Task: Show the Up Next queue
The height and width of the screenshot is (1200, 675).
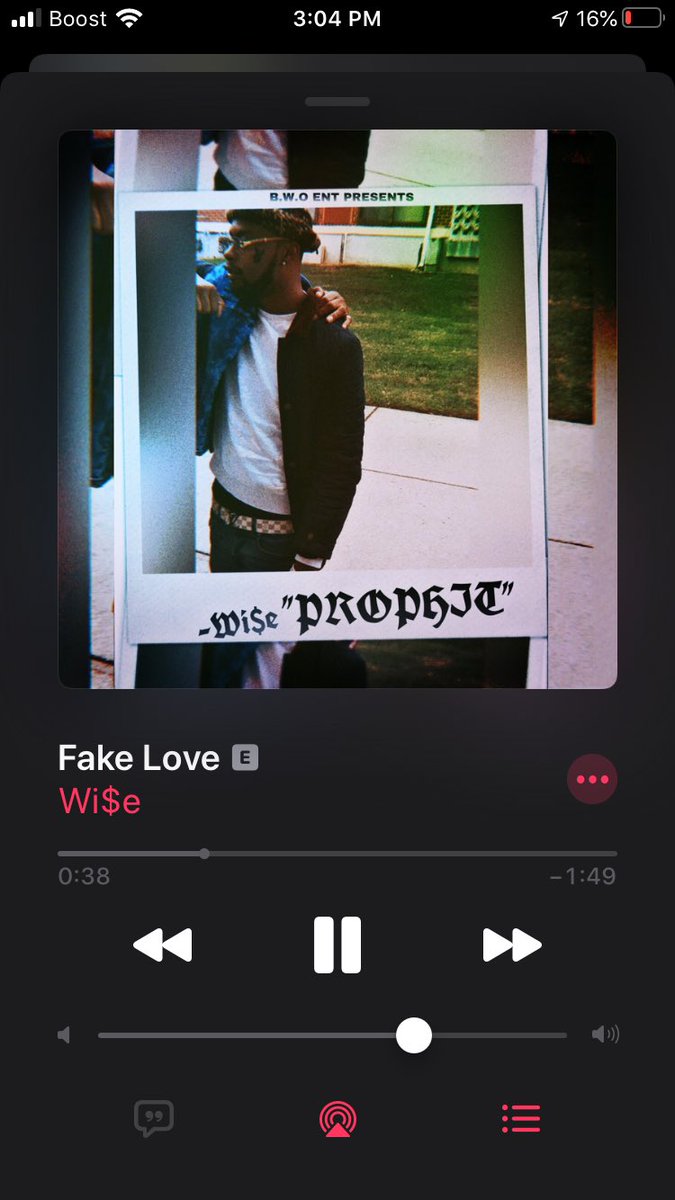Action: click(521, 1118)
